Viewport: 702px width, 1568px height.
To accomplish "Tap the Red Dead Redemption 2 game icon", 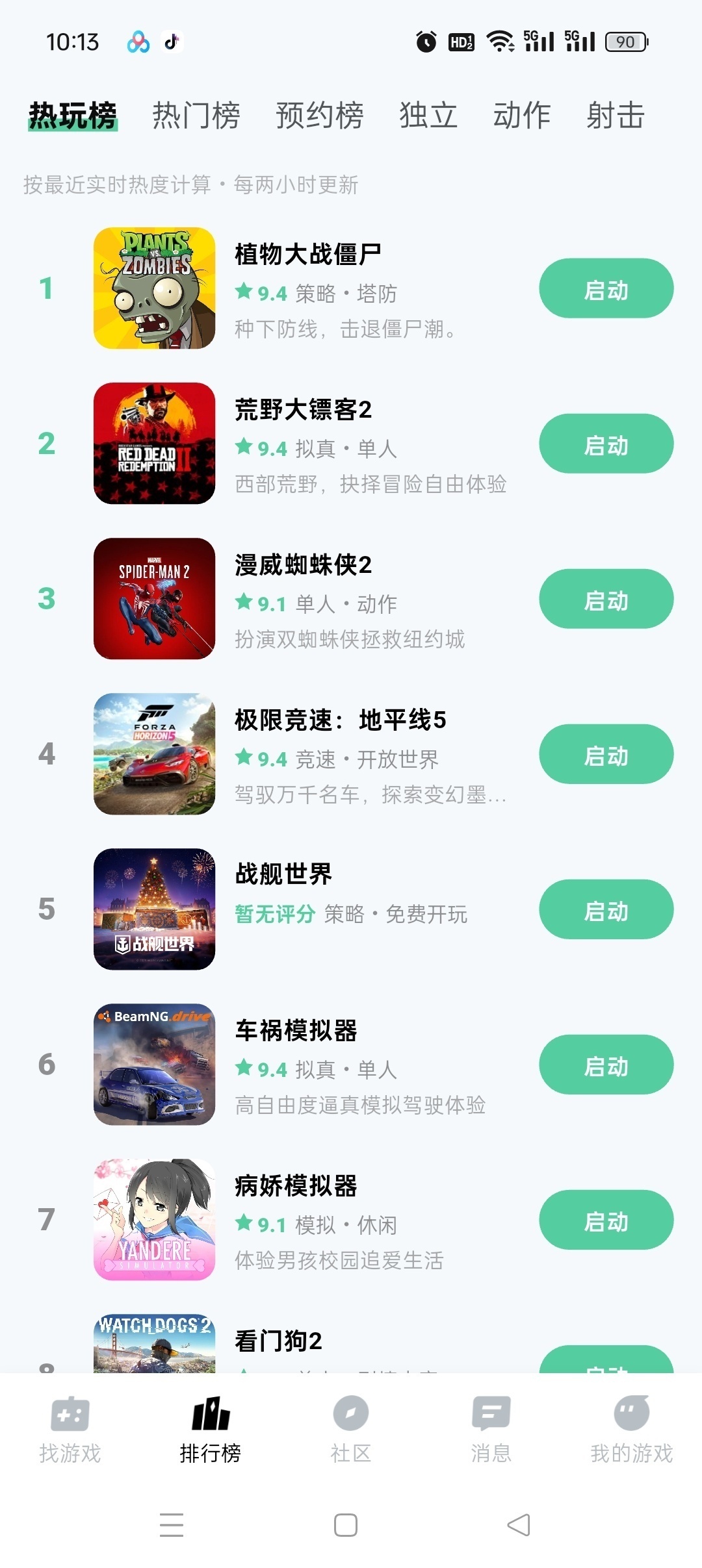I will (x=154, y=444).
